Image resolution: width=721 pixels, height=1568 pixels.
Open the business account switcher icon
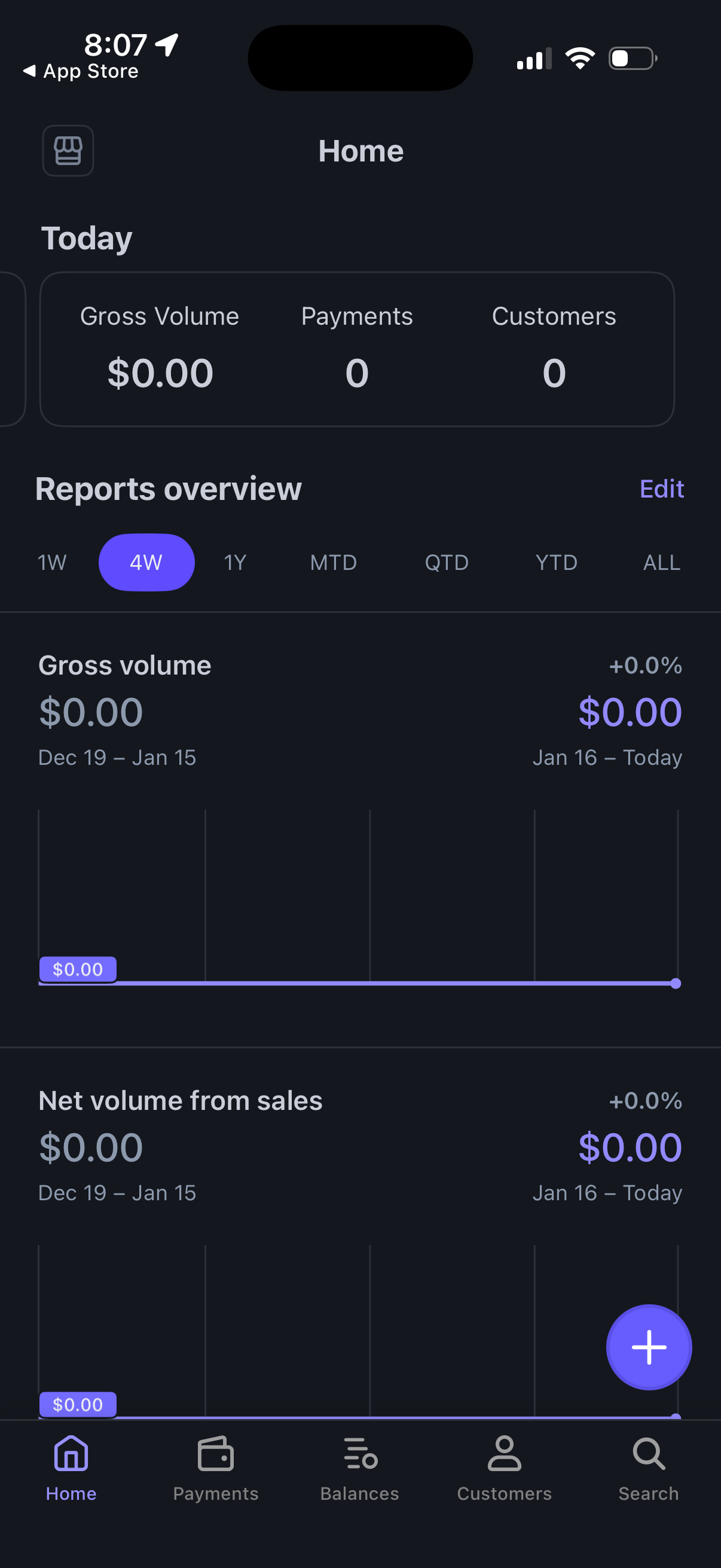click(x=67, y=151)
